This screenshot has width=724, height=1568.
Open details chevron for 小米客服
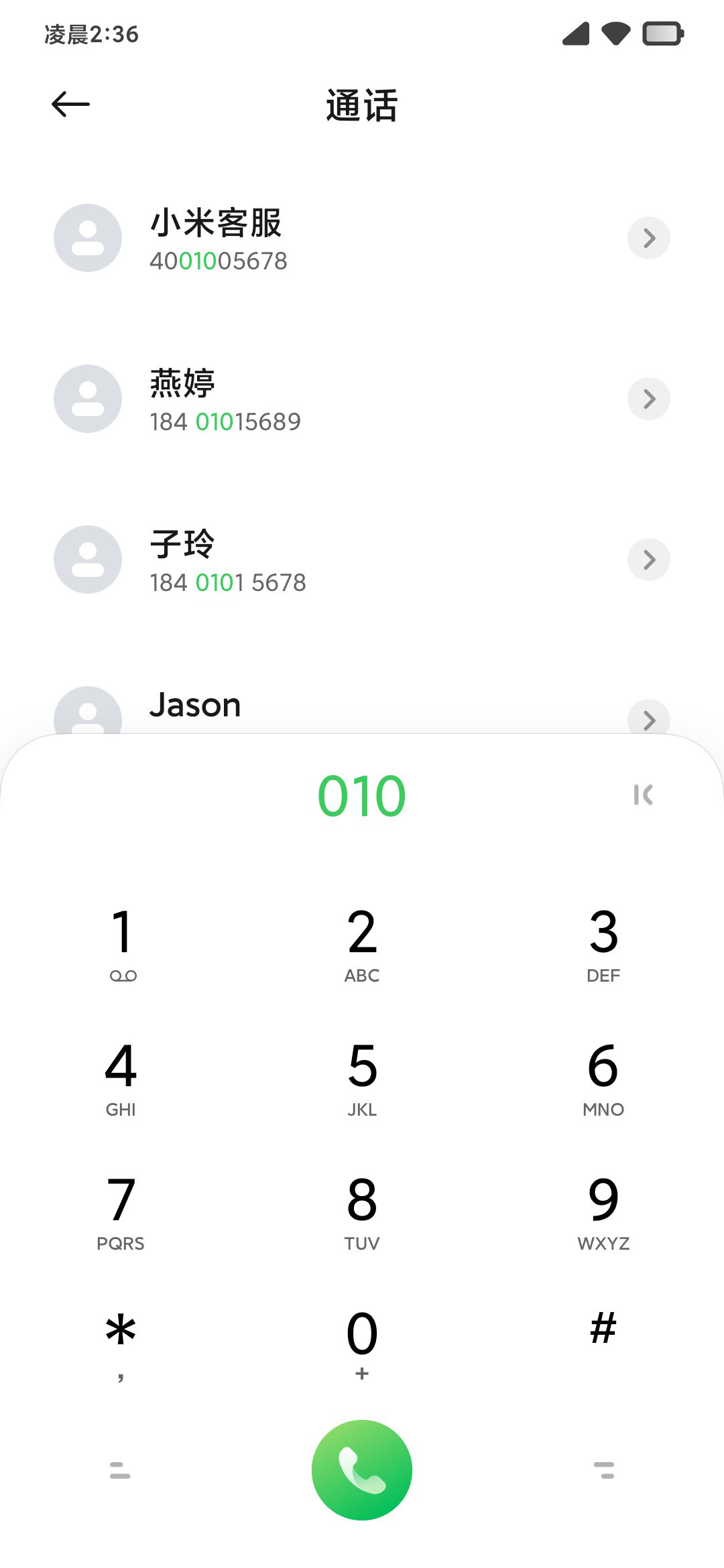pyautogui.click(x=648, y=238)
